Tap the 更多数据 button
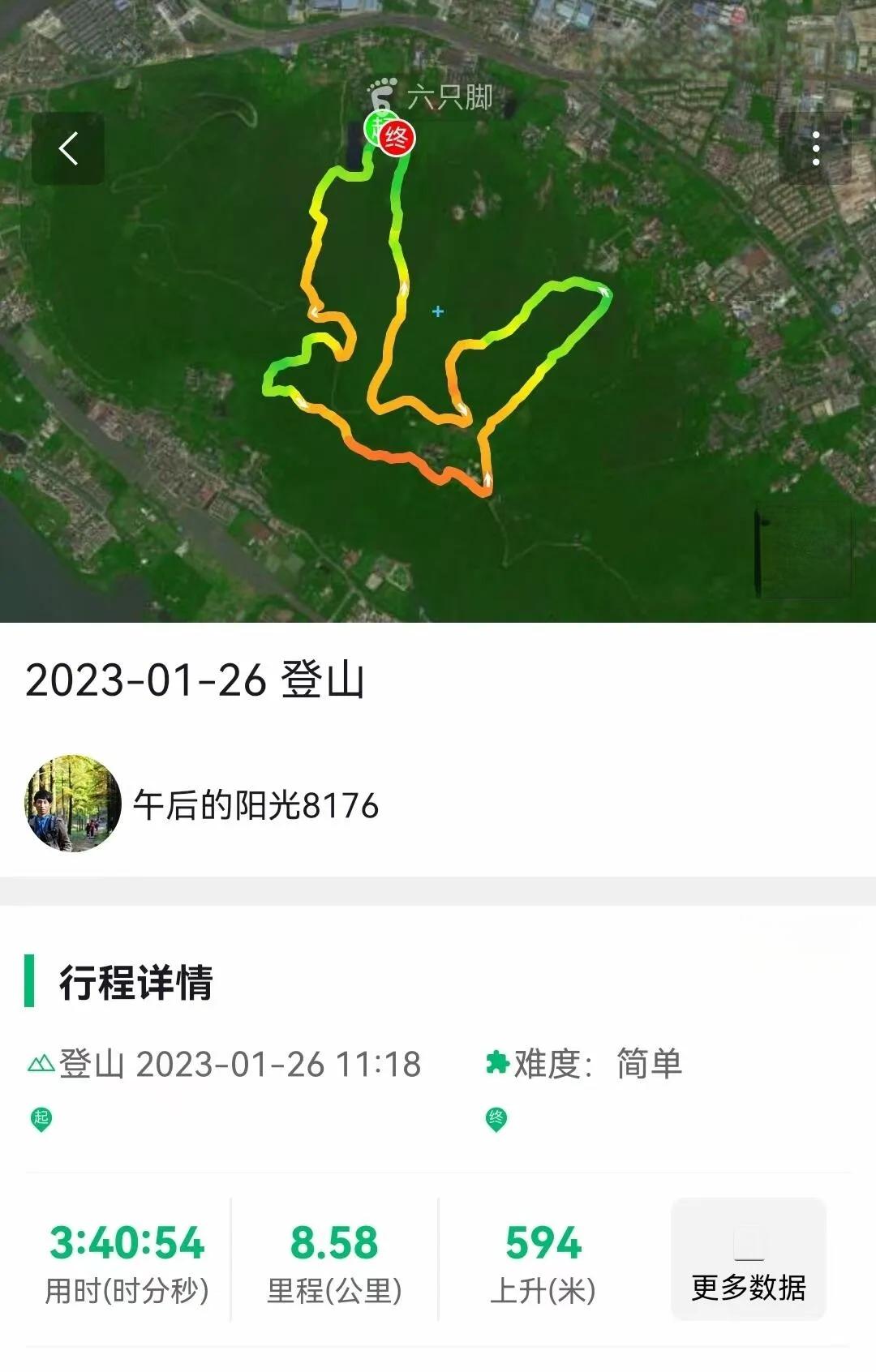The height and width of the screenshot is (1372, 876). 748,1259
